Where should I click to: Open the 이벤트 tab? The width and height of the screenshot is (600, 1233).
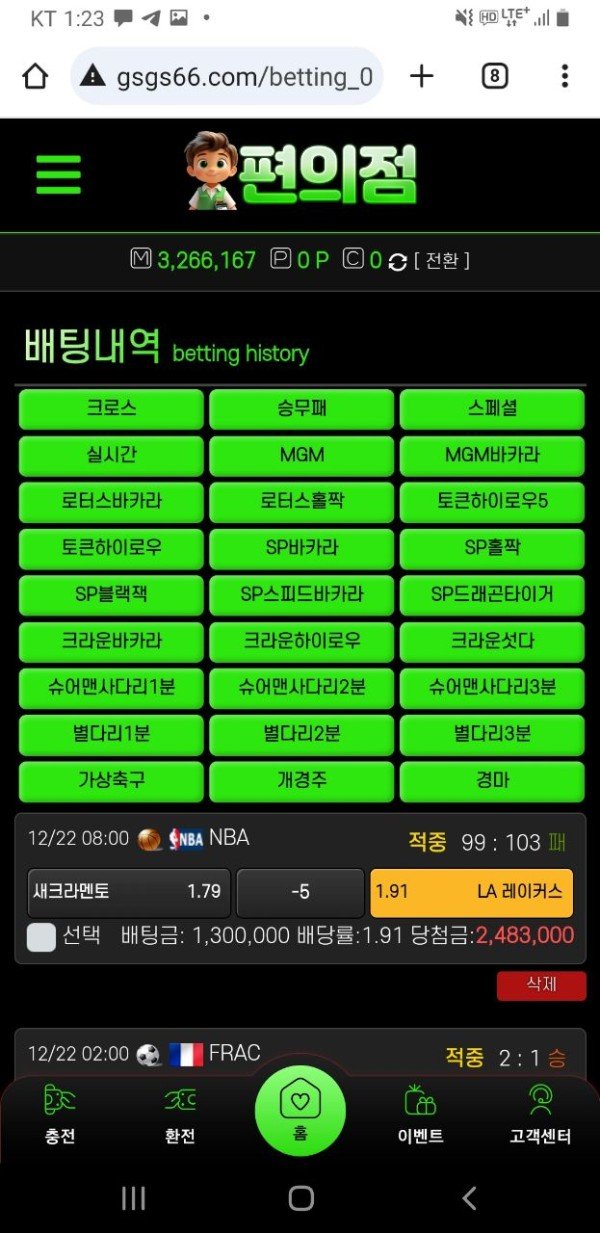[x=420, y=1114]
